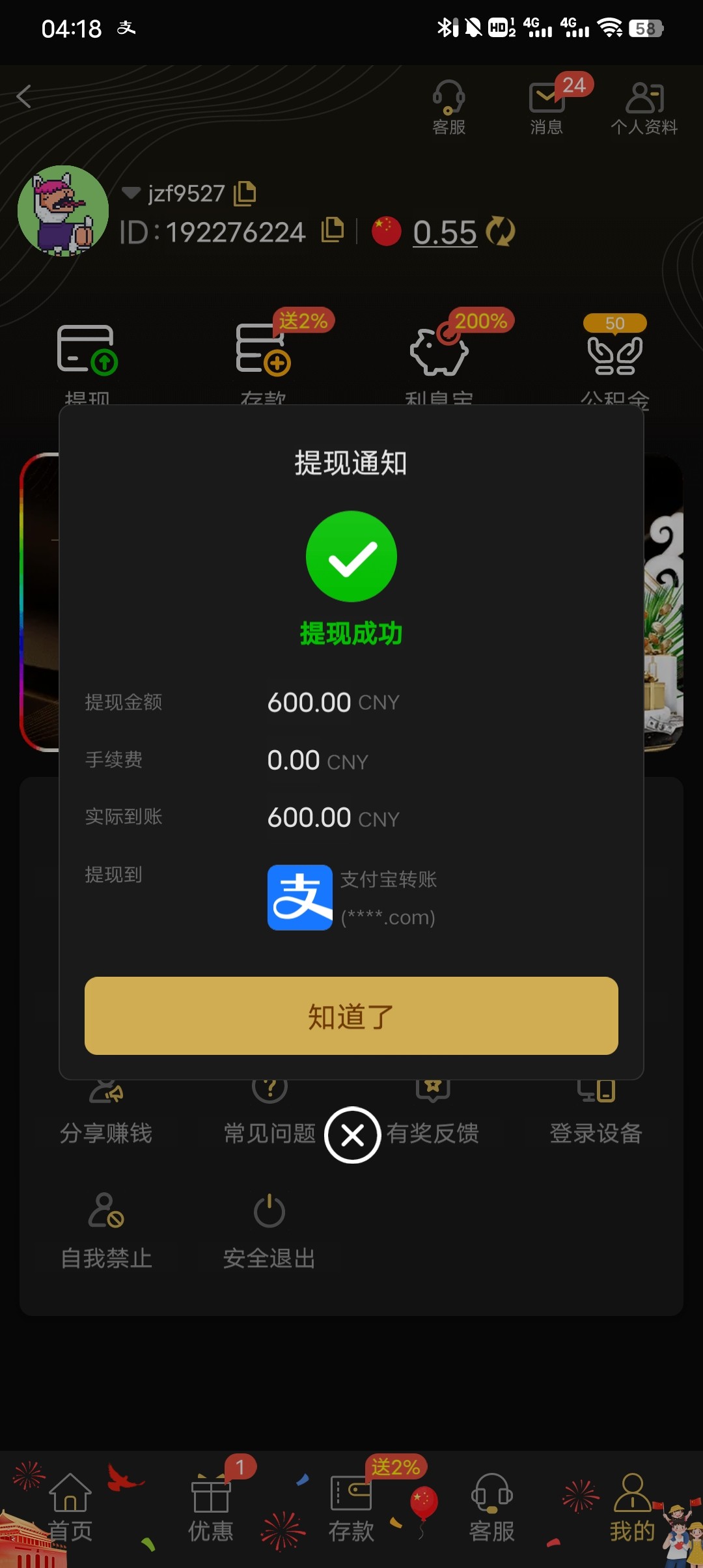Viewport: 703px width, 1568px height.
Task: Dismiss the dialog with the X close button
Action: [351, 1134]
